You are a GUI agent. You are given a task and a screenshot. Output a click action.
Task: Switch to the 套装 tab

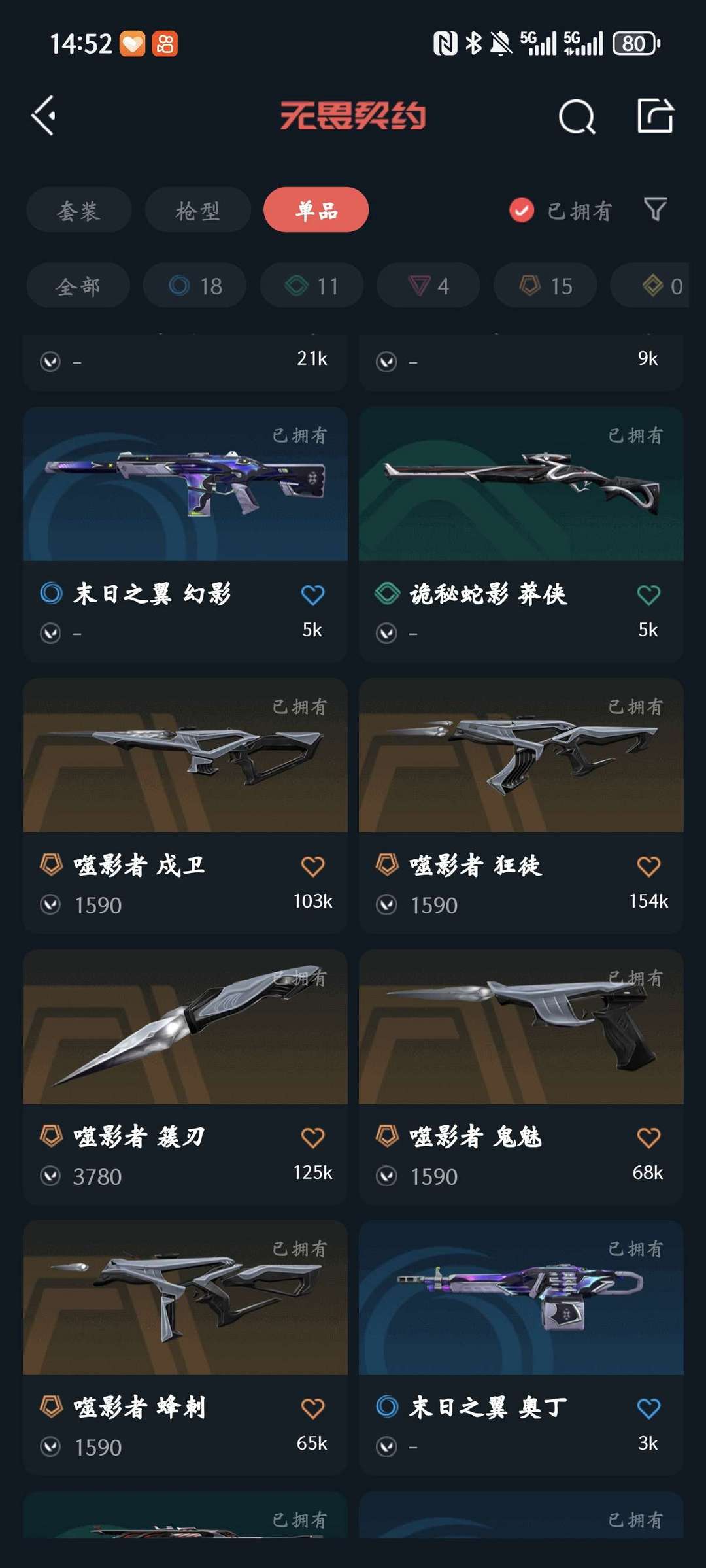click(x=78, y=210)
